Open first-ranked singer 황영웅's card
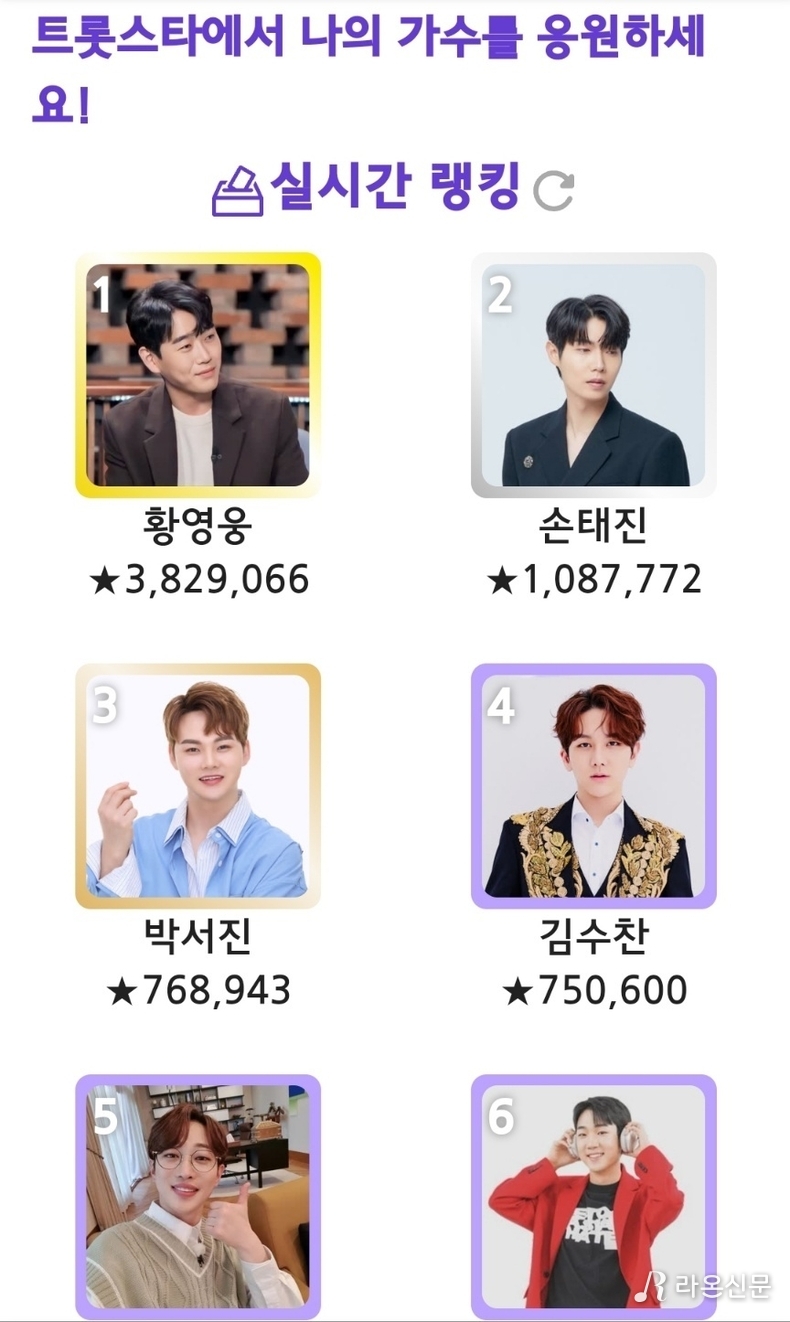 click(x=198, y=375)
